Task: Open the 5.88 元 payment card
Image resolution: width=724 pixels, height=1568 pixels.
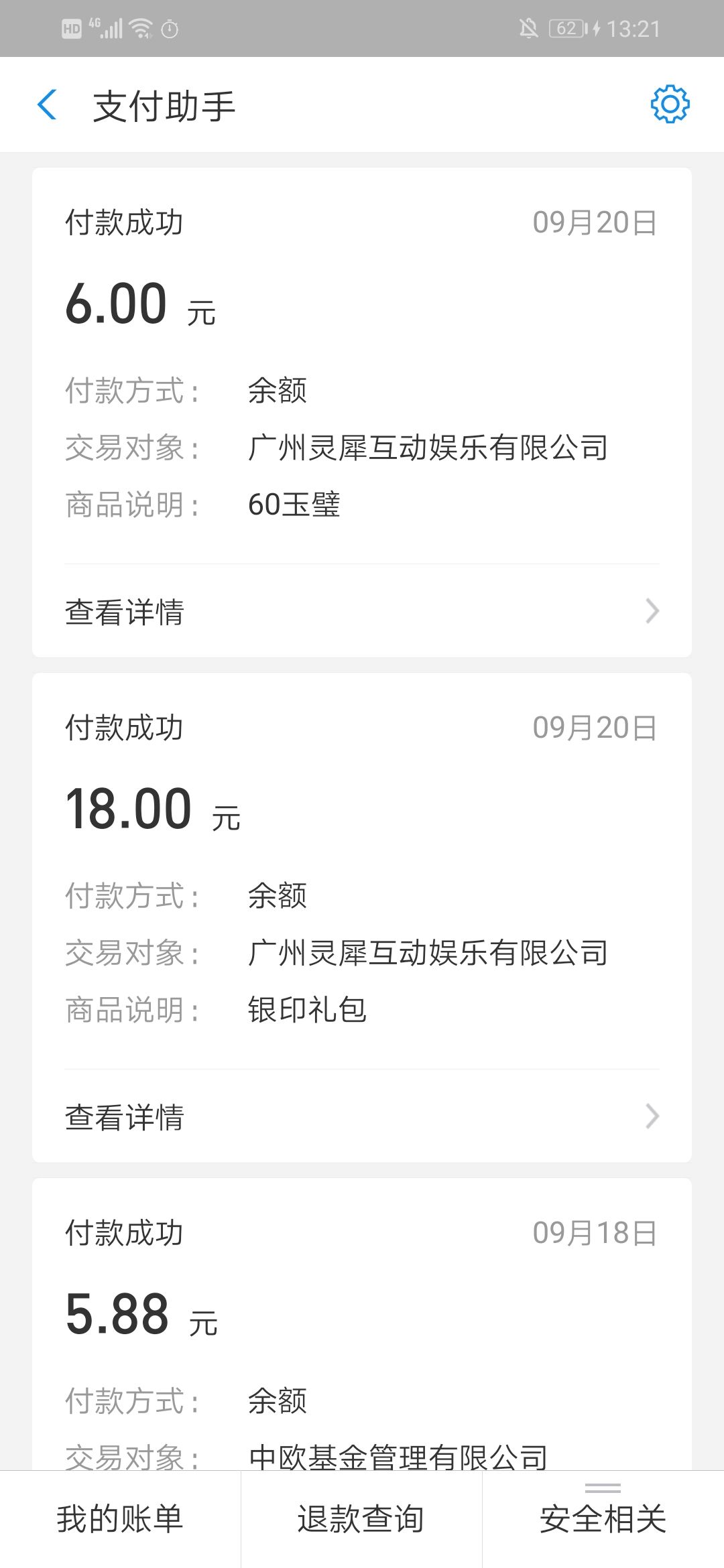Action: tap(362, 1324)
